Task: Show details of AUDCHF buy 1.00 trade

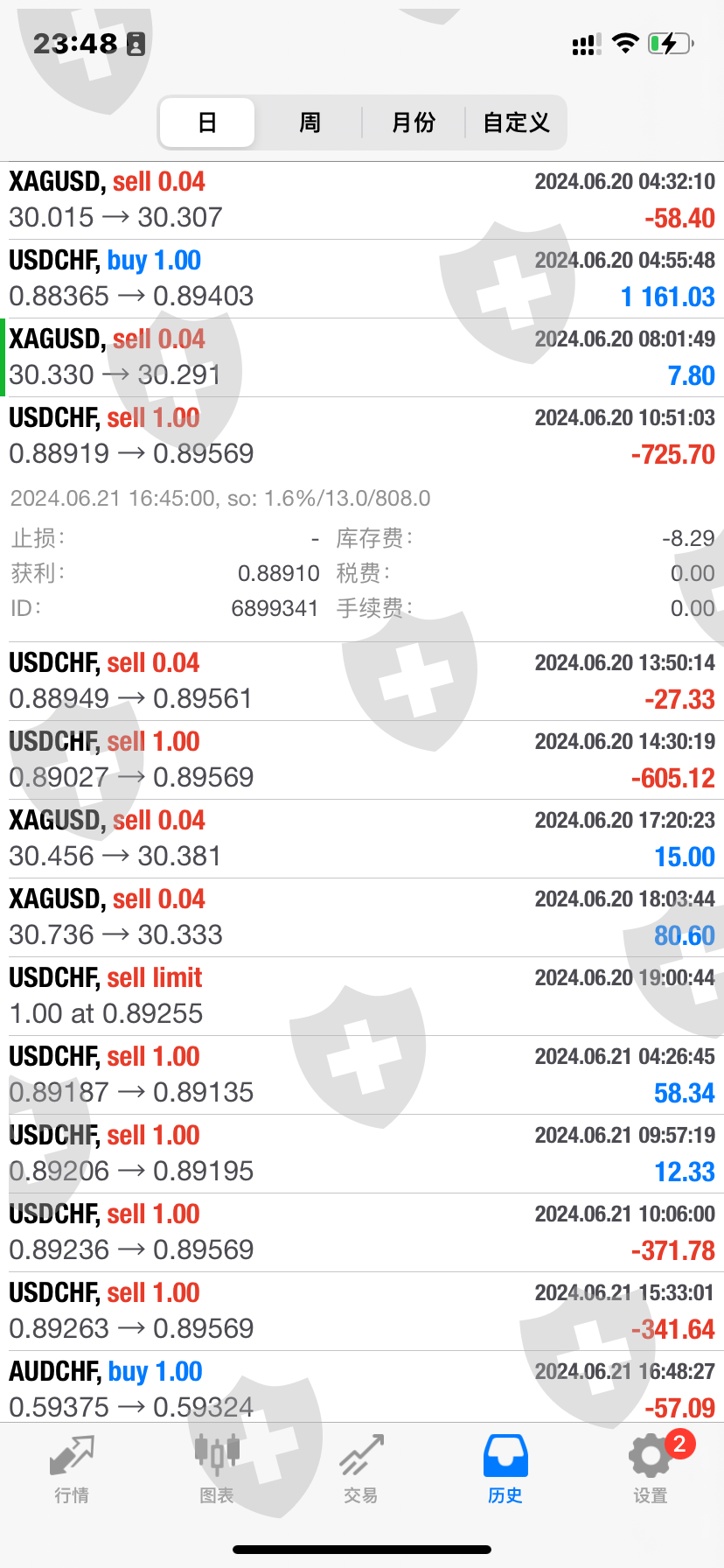Action: pyautogui.click(x=362, y=1388)
